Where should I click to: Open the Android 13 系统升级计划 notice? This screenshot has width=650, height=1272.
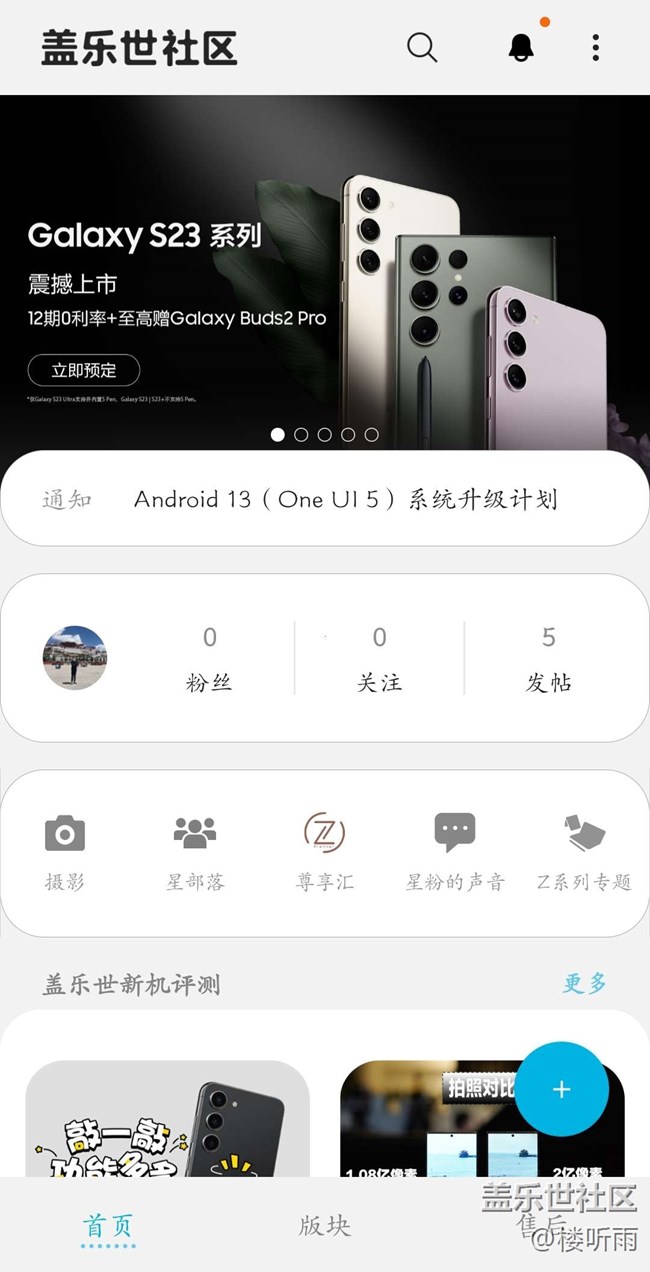click(x=345, y=499)
